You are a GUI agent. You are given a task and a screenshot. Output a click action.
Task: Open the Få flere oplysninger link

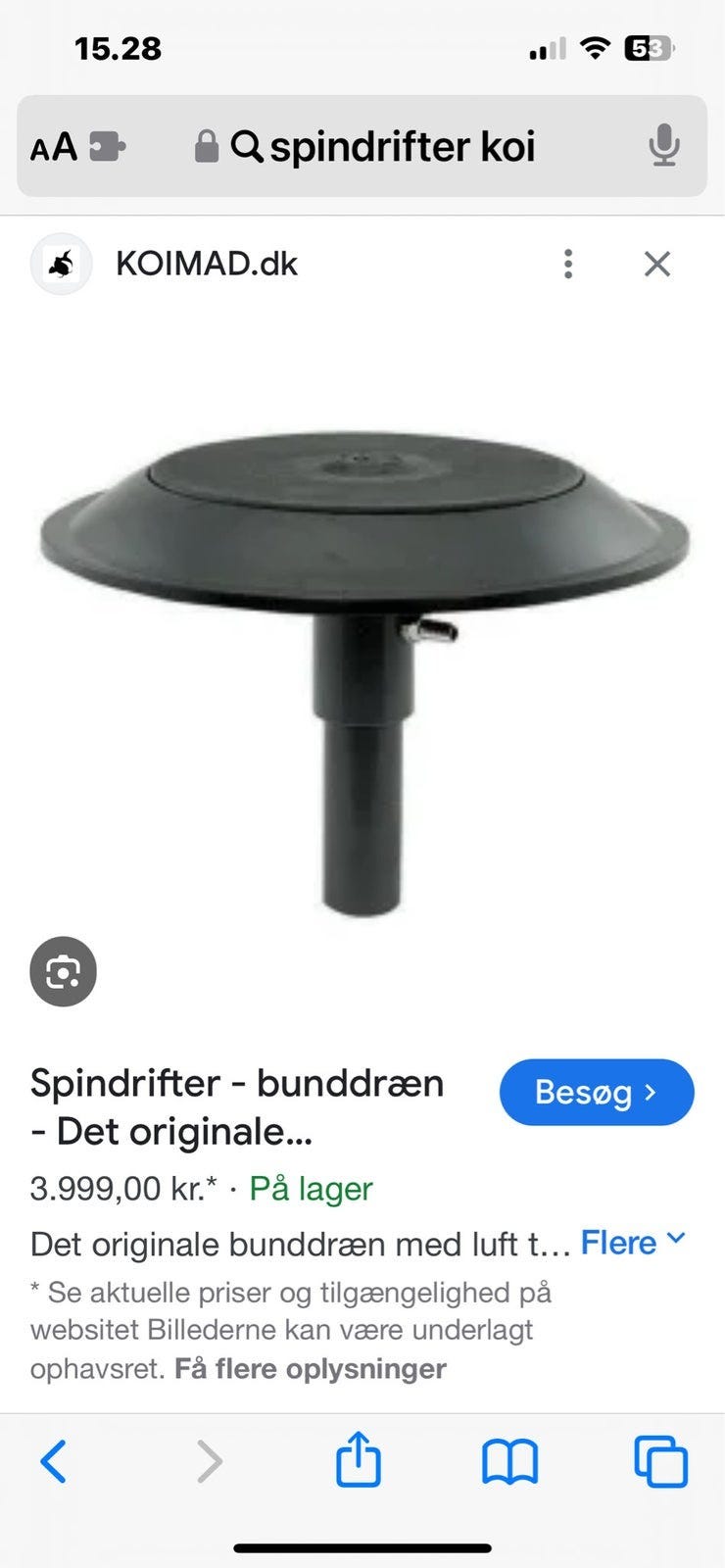tap(311, 1369)
